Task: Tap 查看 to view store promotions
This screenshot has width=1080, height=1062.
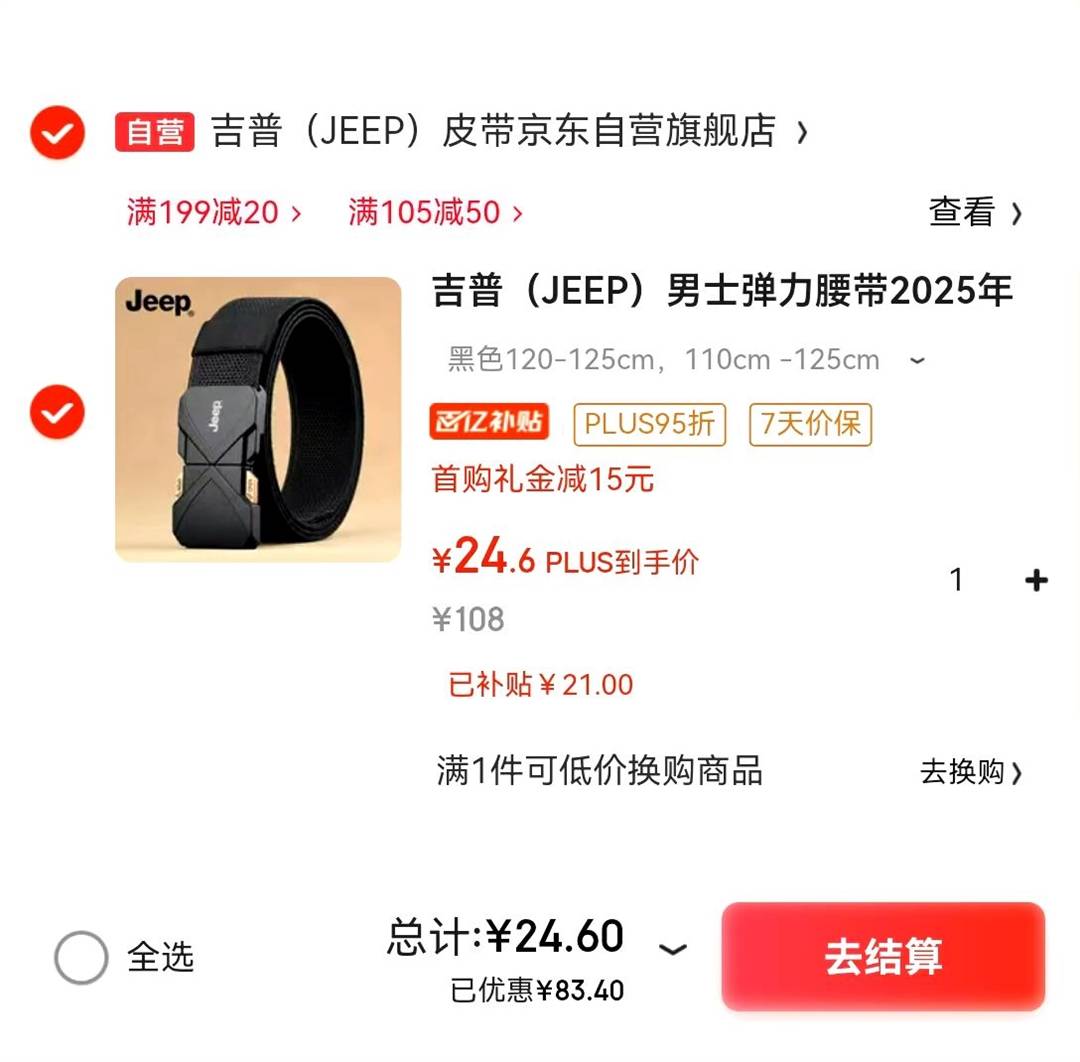Action: click(974, 212)
